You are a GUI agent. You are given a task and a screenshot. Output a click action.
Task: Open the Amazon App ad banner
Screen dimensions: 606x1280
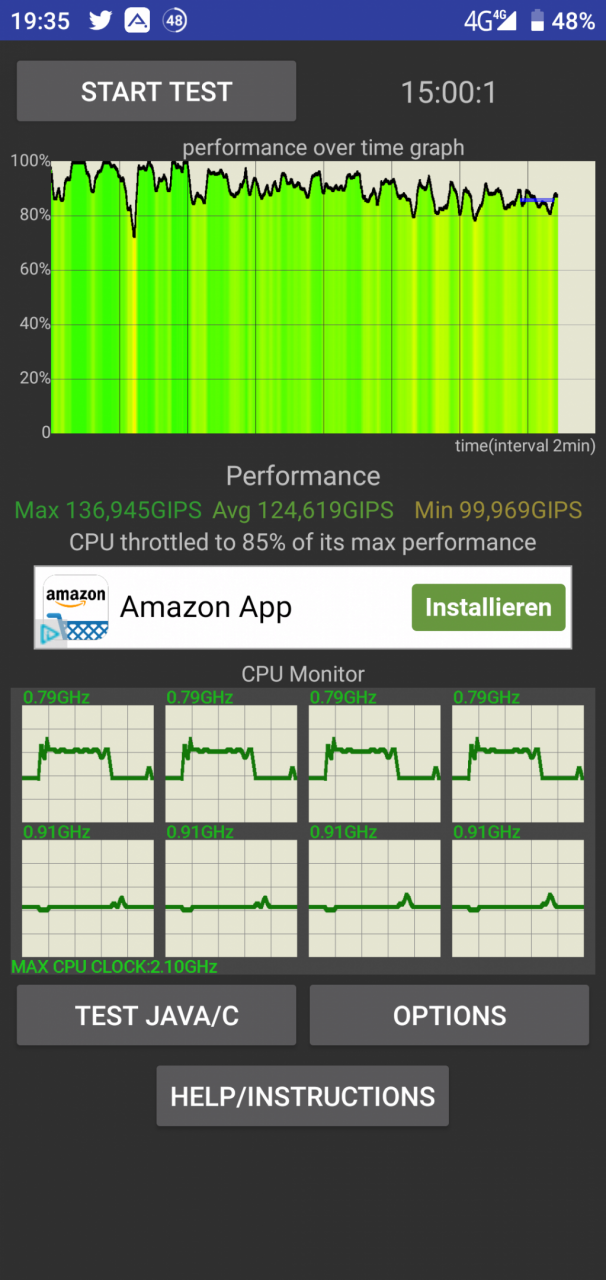303,608
